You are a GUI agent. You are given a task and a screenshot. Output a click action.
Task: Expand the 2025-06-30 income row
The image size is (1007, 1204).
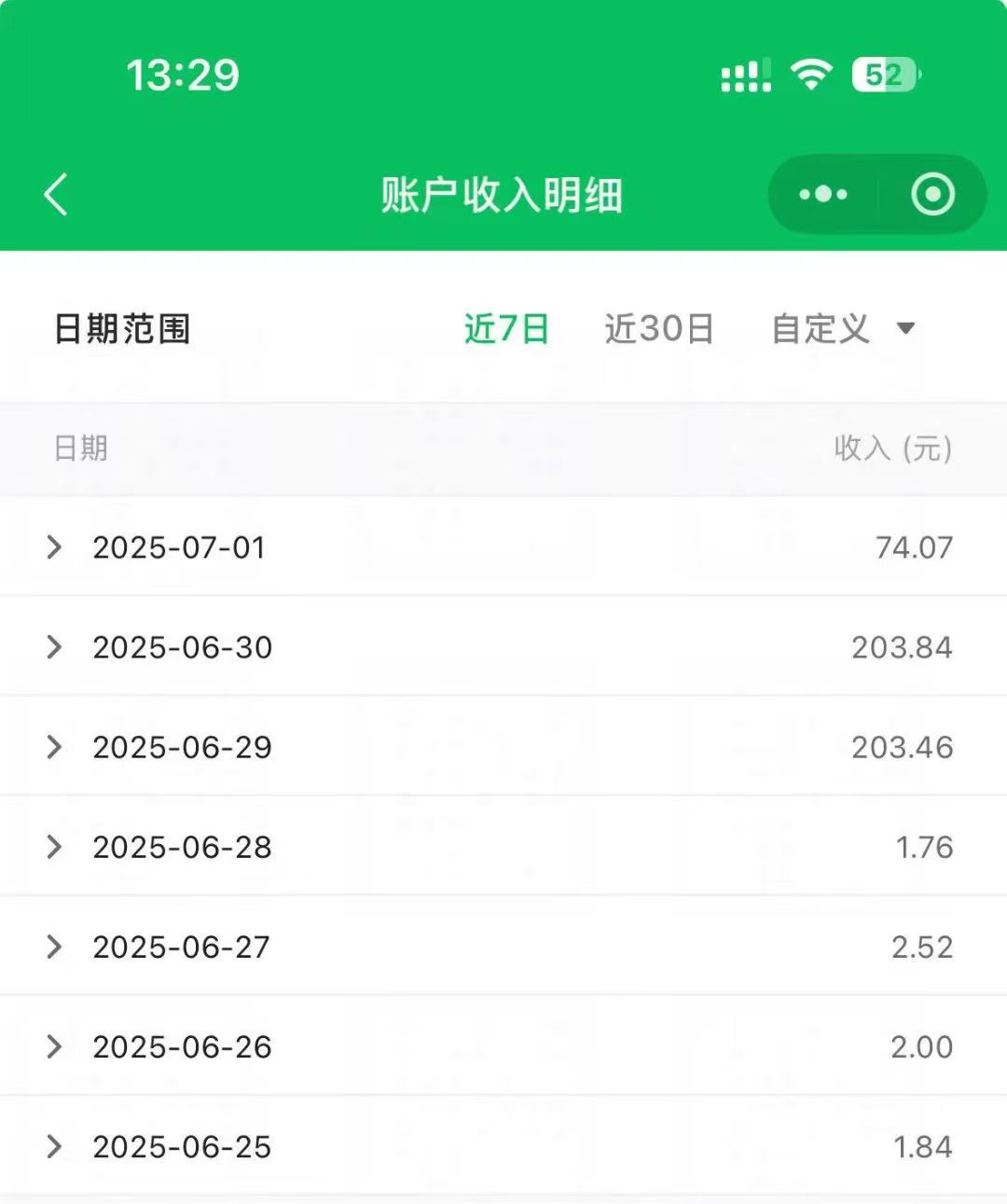coord(55,647)
